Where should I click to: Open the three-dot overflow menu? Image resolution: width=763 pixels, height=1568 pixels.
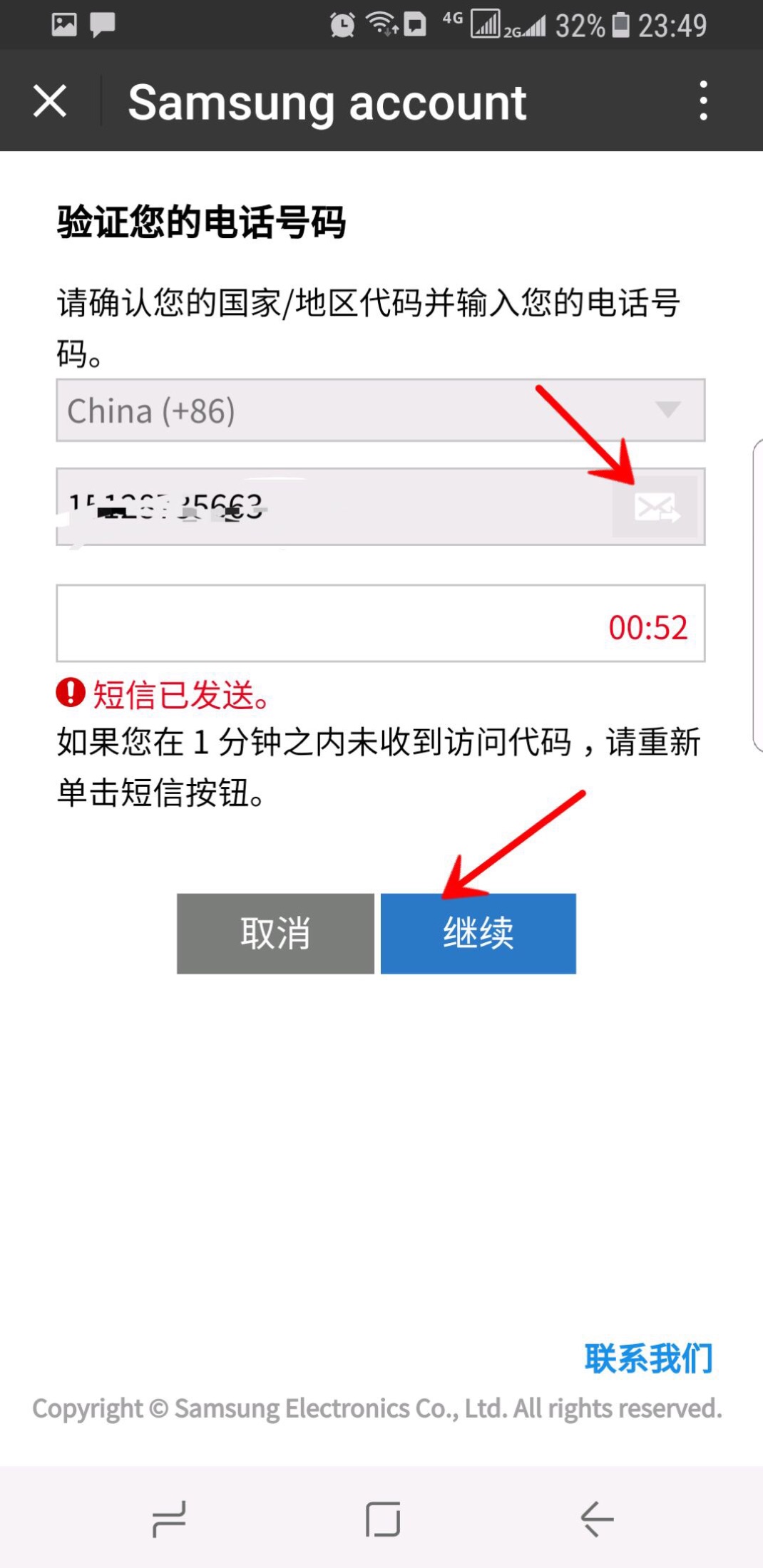[703, 100]
